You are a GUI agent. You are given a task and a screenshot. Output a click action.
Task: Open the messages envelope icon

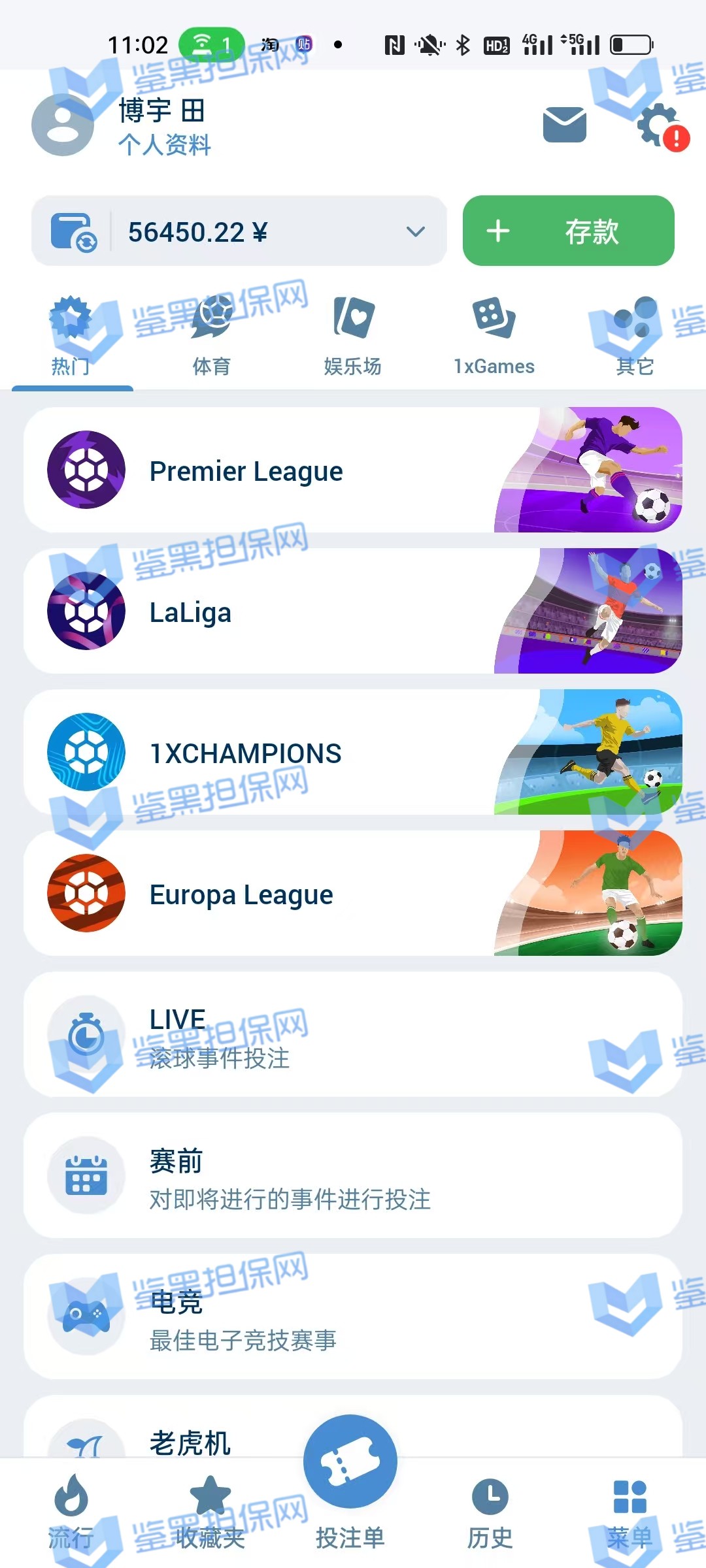pyautogui.click(x=564, y=124)
